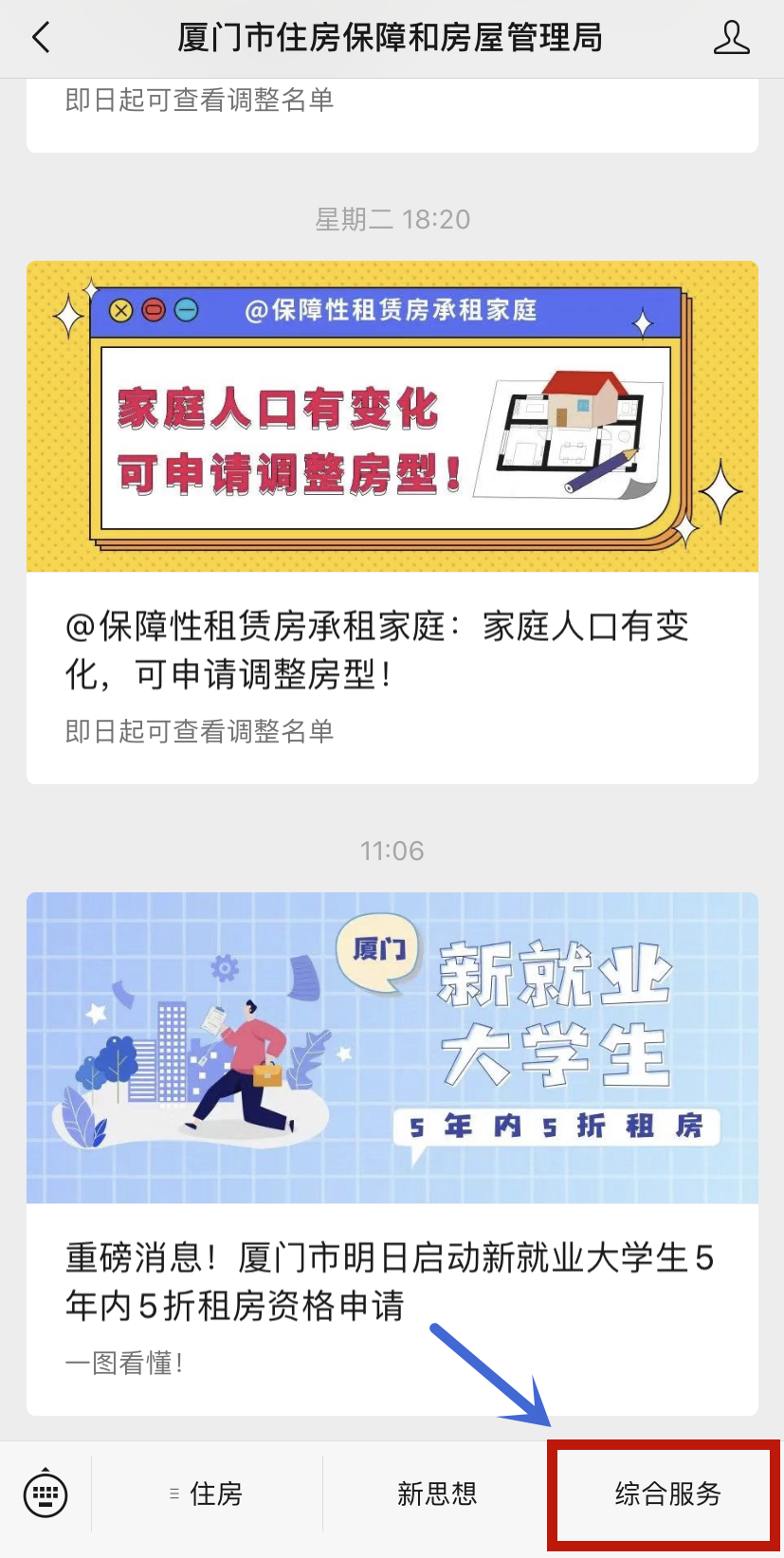
Task: Open the blue 新就业大学生 banner image
Action: pos(392,1048)
